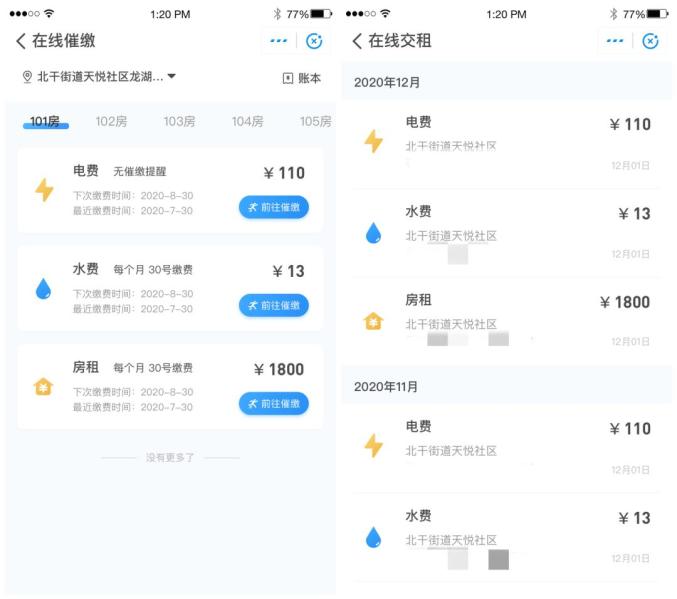Open the more options dots on 在线催缴
677x599 pixels.
pos(278,41)
